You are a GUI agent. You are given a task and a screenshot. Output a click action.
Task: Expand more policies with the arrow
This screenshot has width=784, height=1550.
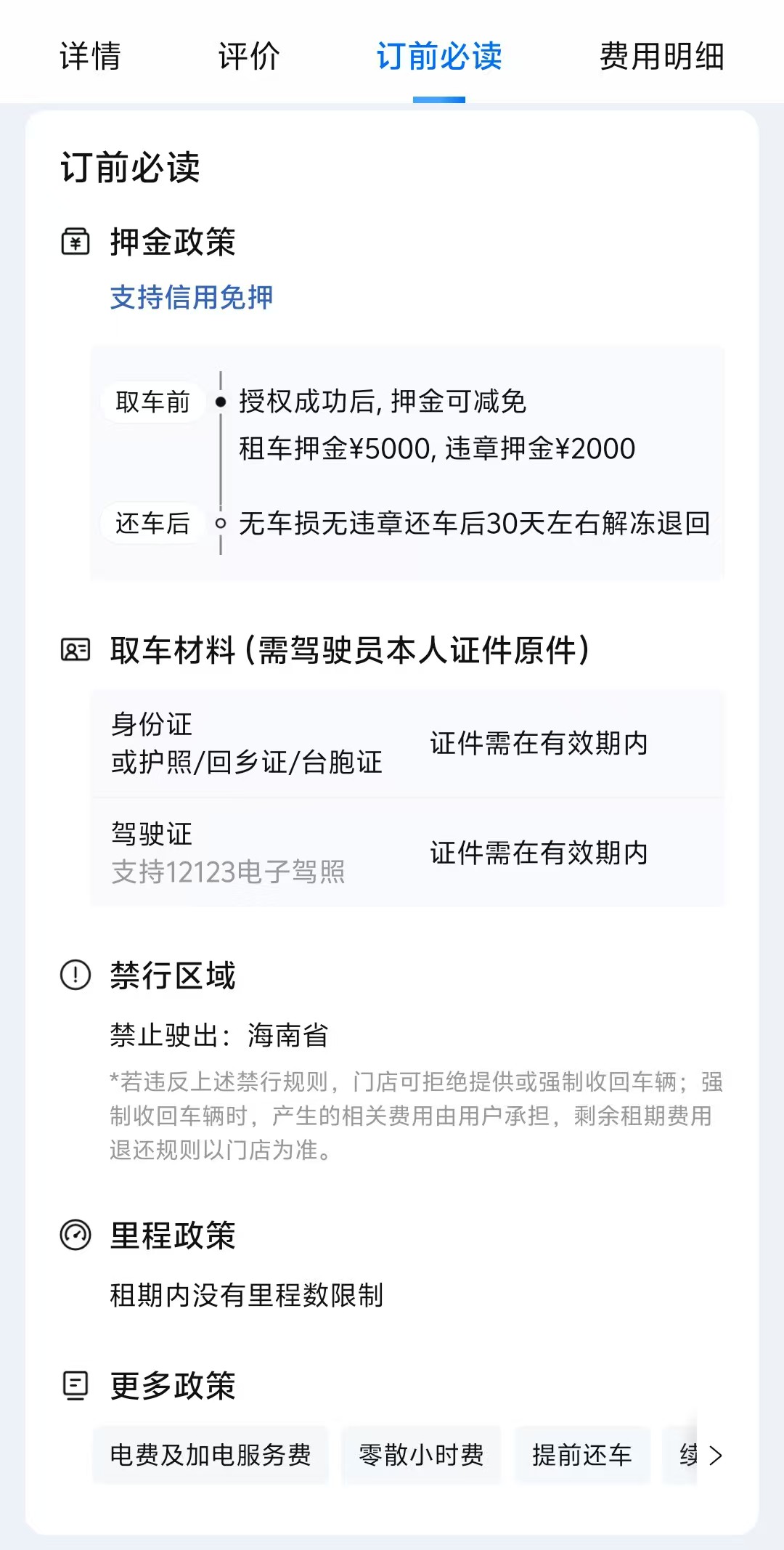[x=716, y=1456]
